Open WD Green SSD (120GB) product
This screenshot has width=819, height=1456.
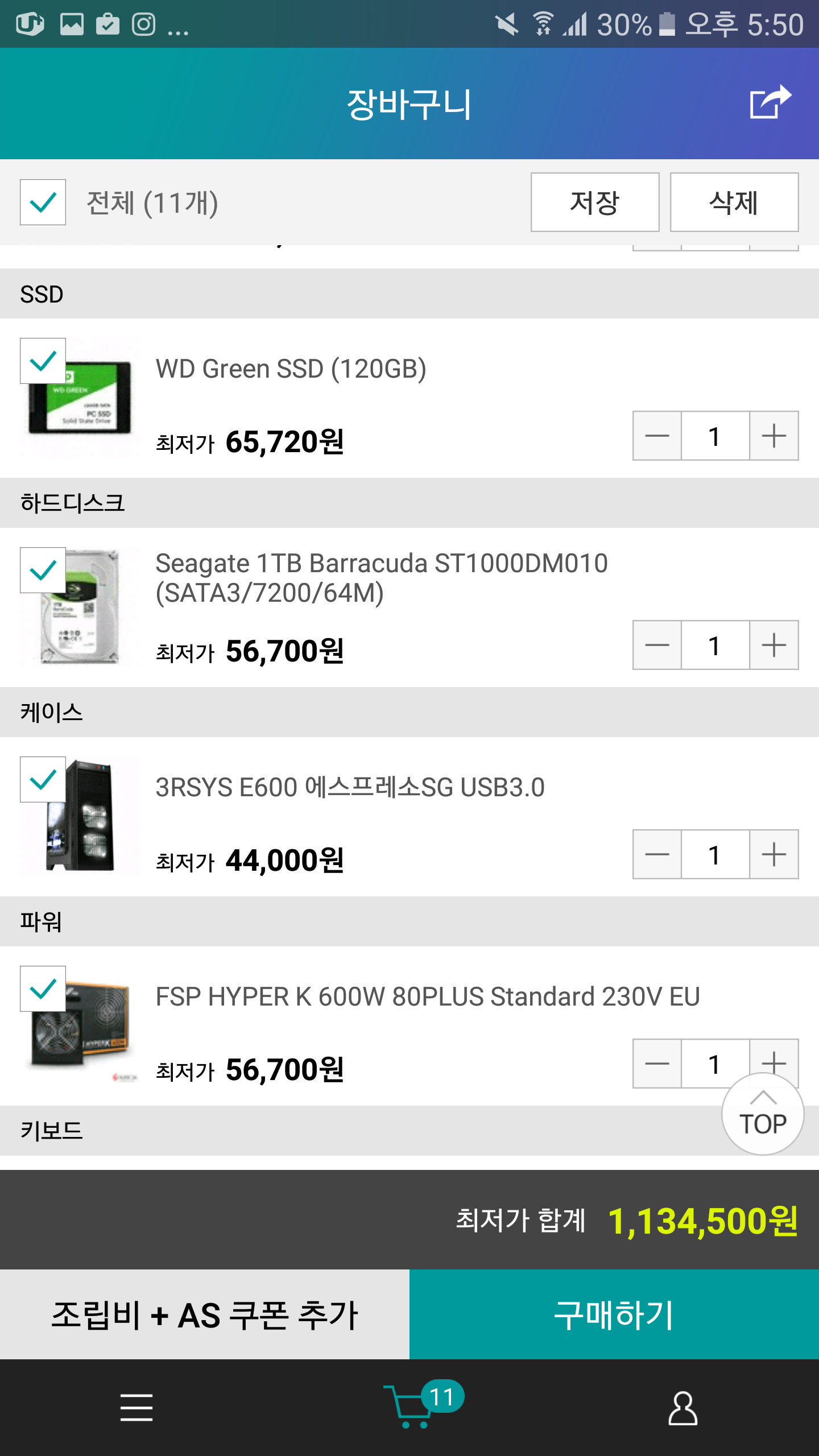[x=291, y=369]
